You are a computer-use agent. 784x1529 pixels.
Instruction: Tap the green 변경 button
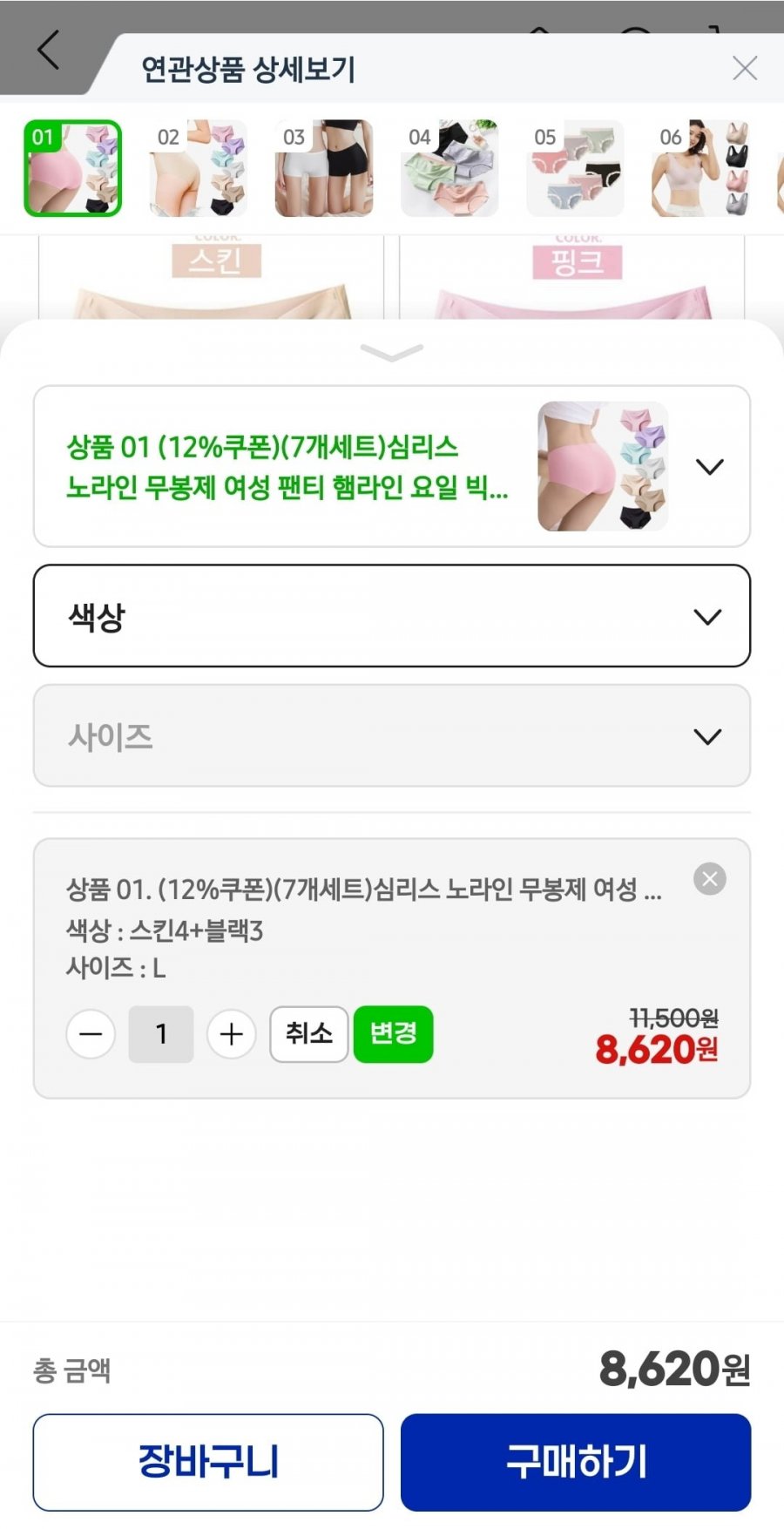coord(393,1034)
